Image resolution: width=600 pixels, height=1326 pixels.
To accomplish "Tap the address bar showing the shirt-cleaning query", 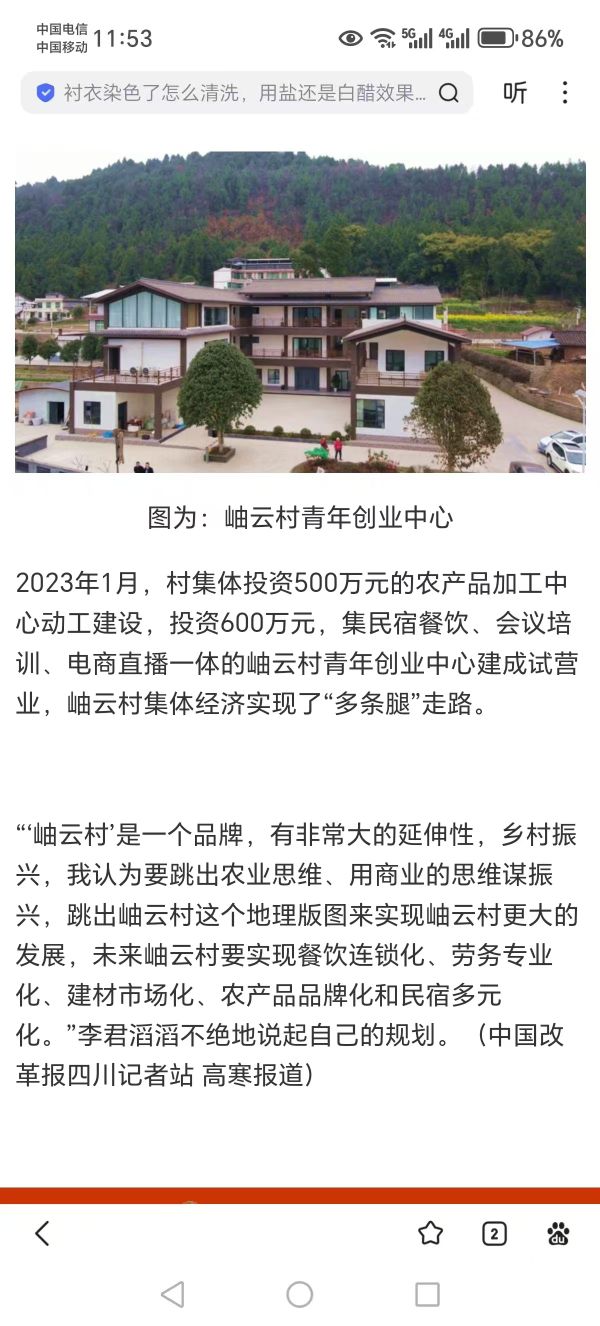I will 240,93.
